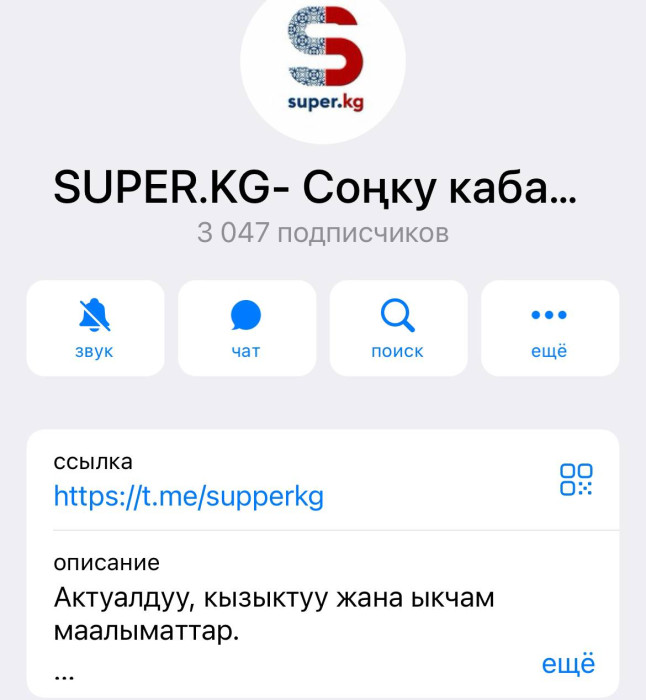This screenshot has width=646, height=700.
Task: Expand the description with ещё
Action: [x=568, y=664]
